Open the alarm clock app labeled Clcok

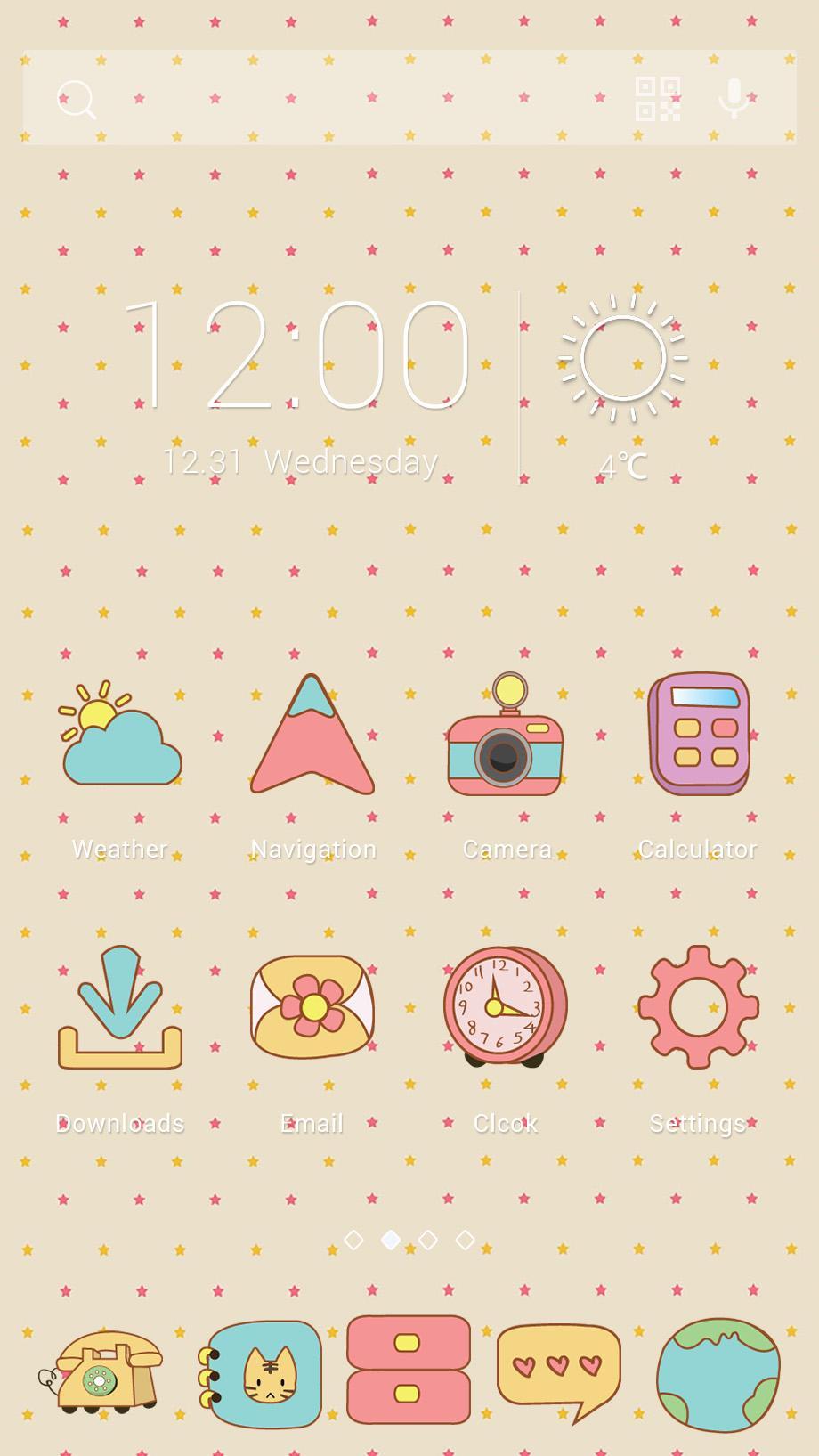[505, 1006]
